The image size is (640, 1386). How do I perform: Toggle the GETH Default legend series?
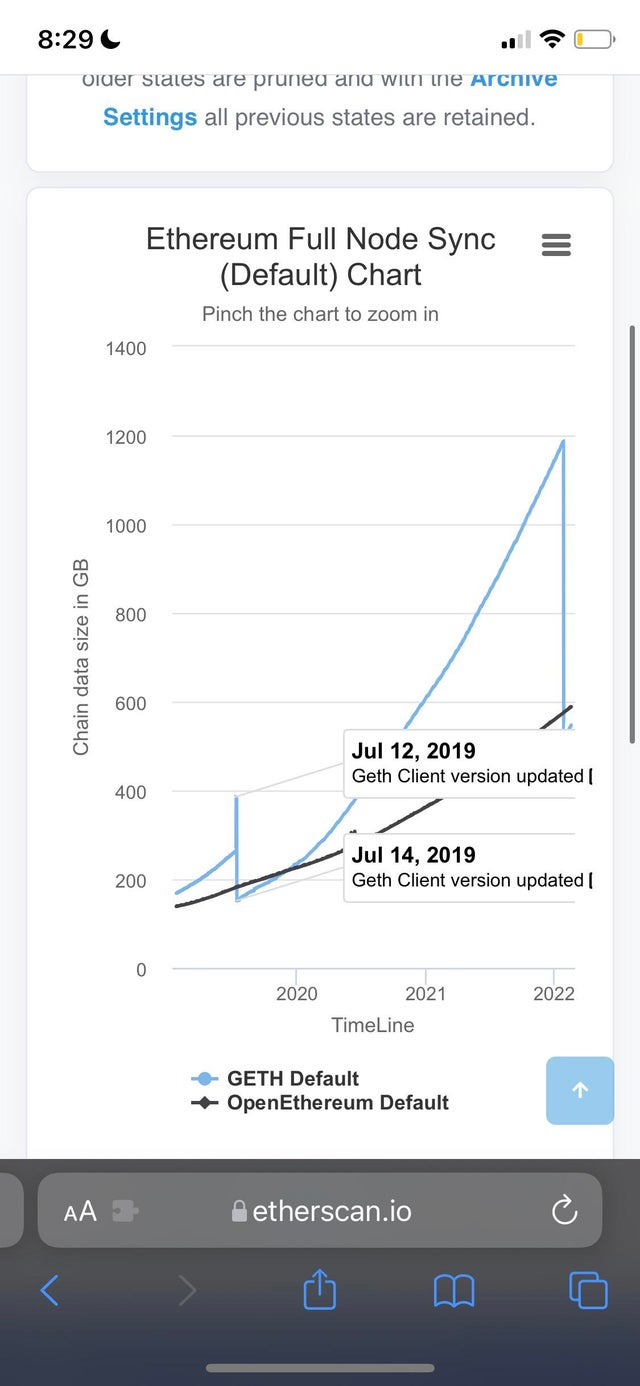(275, 1079)
